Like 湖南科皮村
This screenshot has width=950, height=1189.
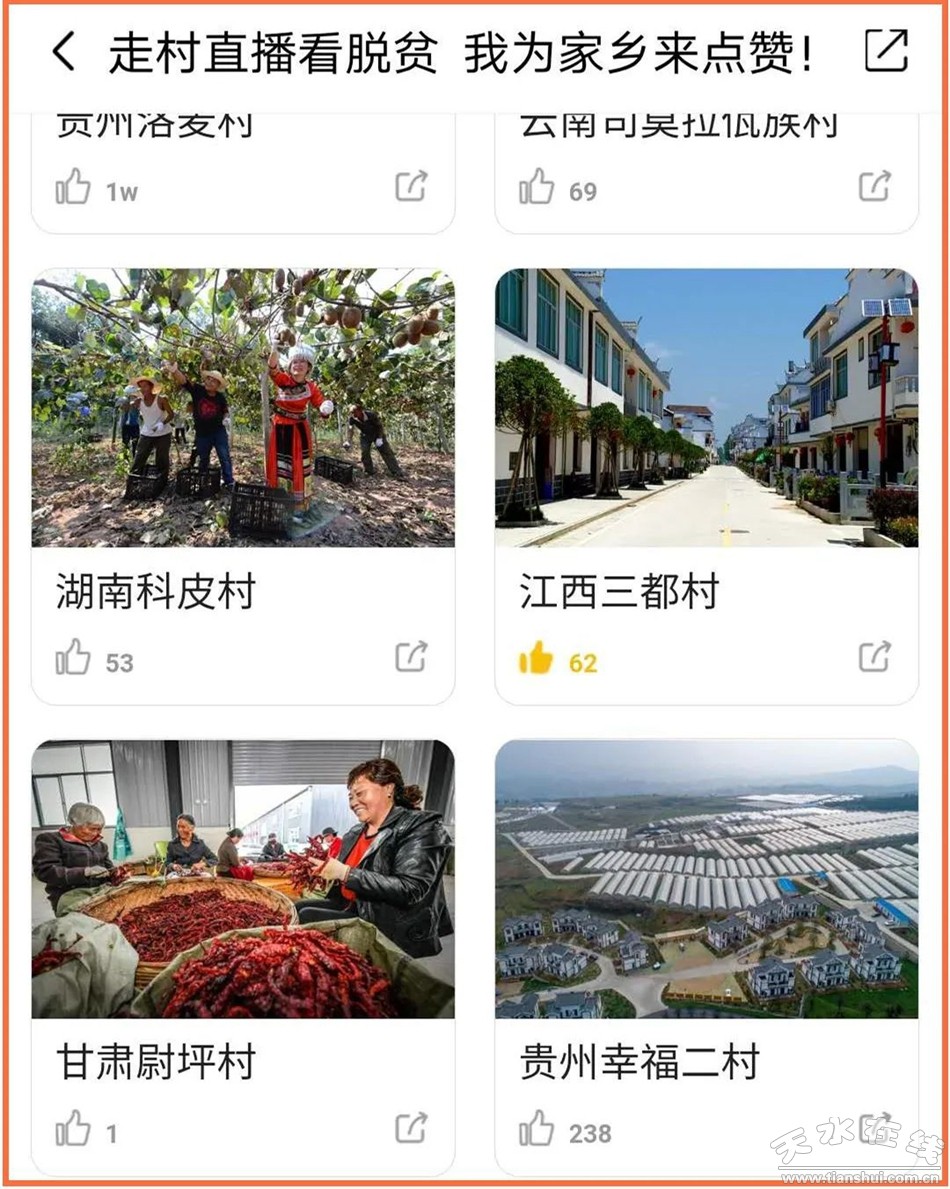click(73, 658)
